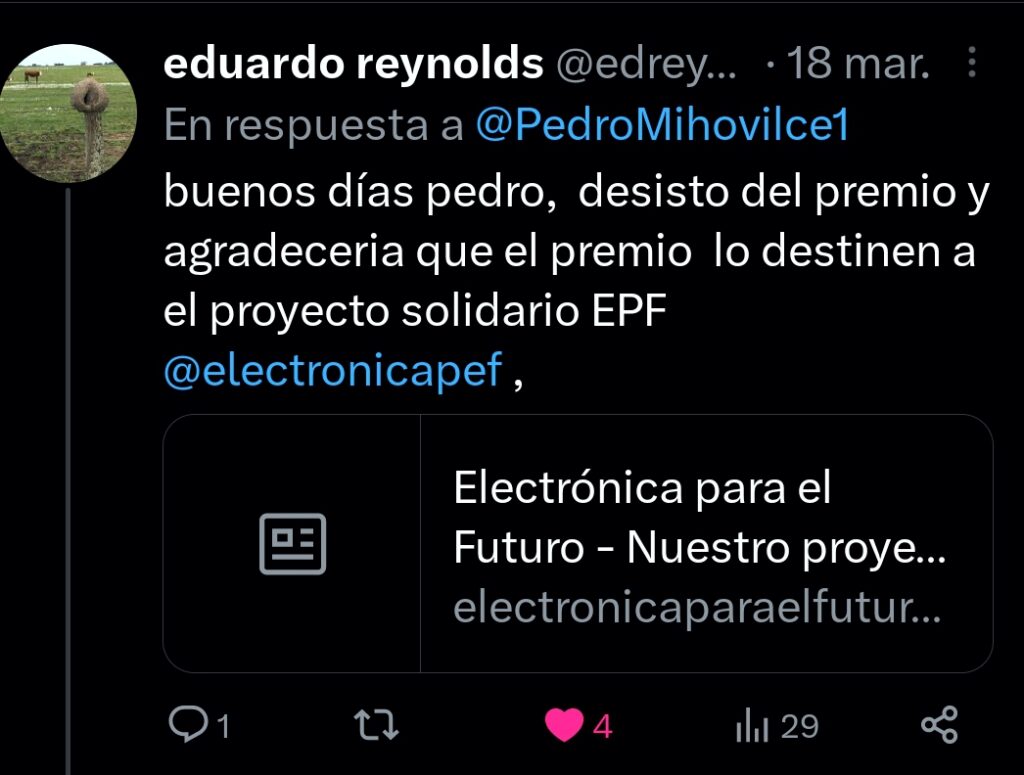Image resolution: width=1024 pixels, height=775 pixels.
Task: Open eduardo reynolds' profile name
Action: coord(352,65)
